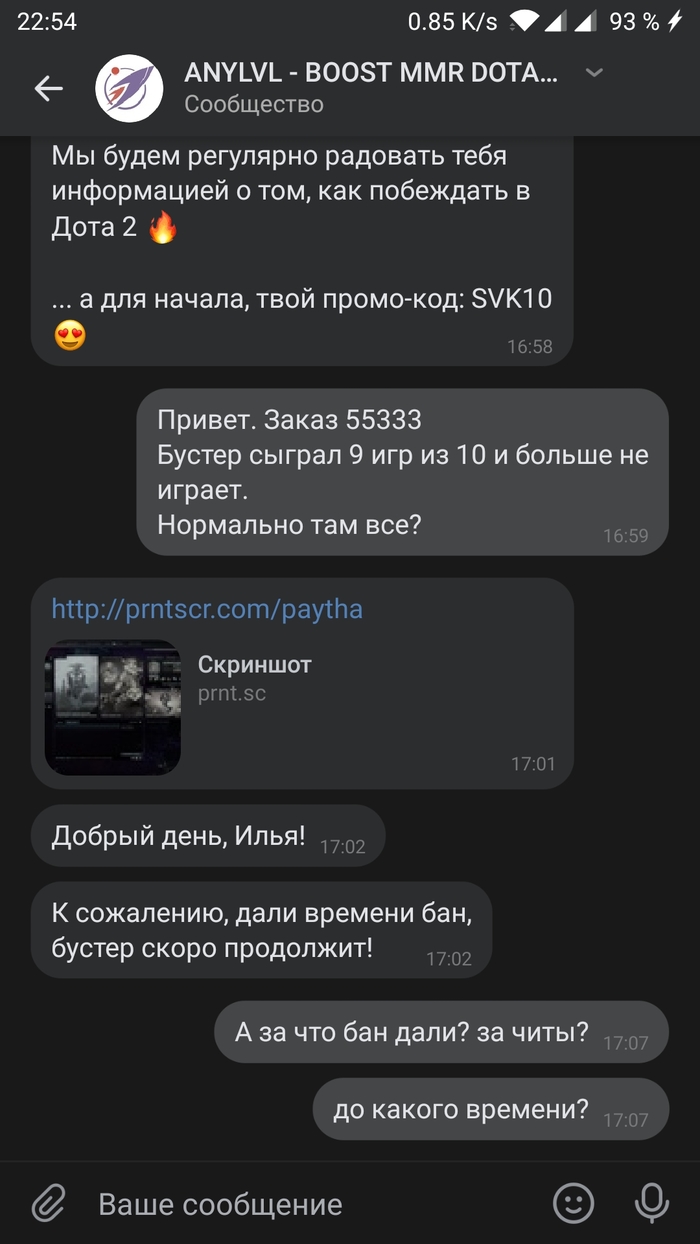Record a voice message
The width and height of the screenshot is (700, 1244).
(652, 1203)
